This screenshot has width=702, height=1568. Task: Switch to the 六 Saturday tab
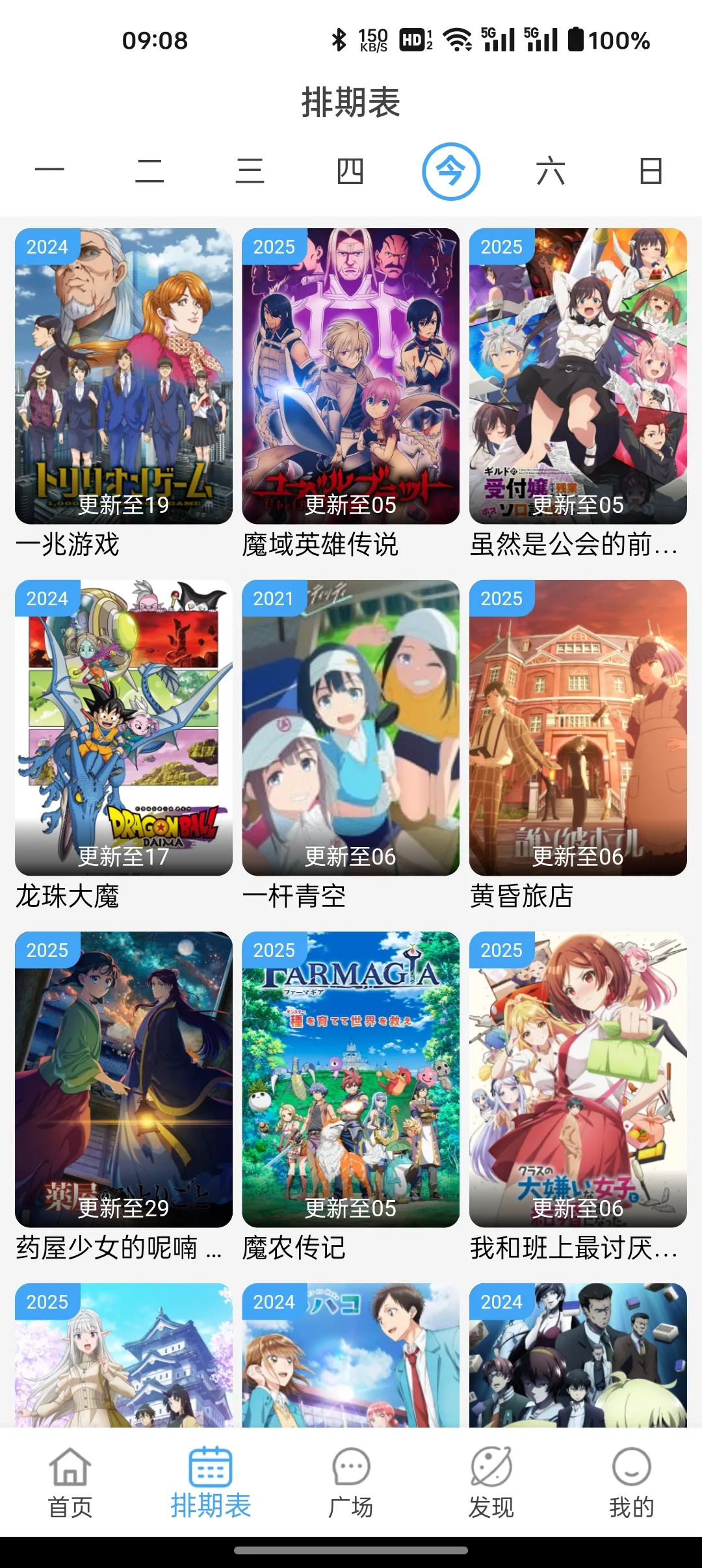point(551,172)
